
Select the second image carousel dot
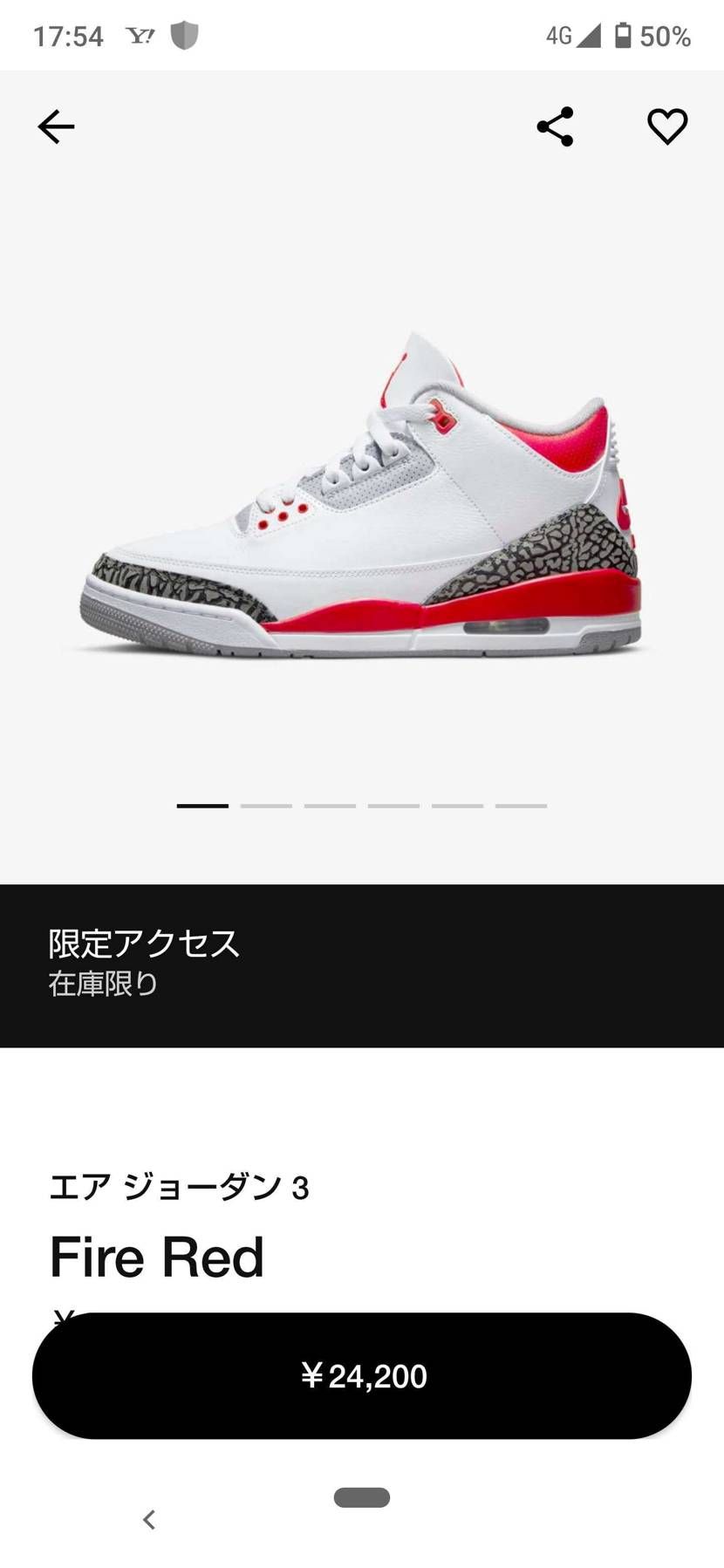[x=266, y=804]
